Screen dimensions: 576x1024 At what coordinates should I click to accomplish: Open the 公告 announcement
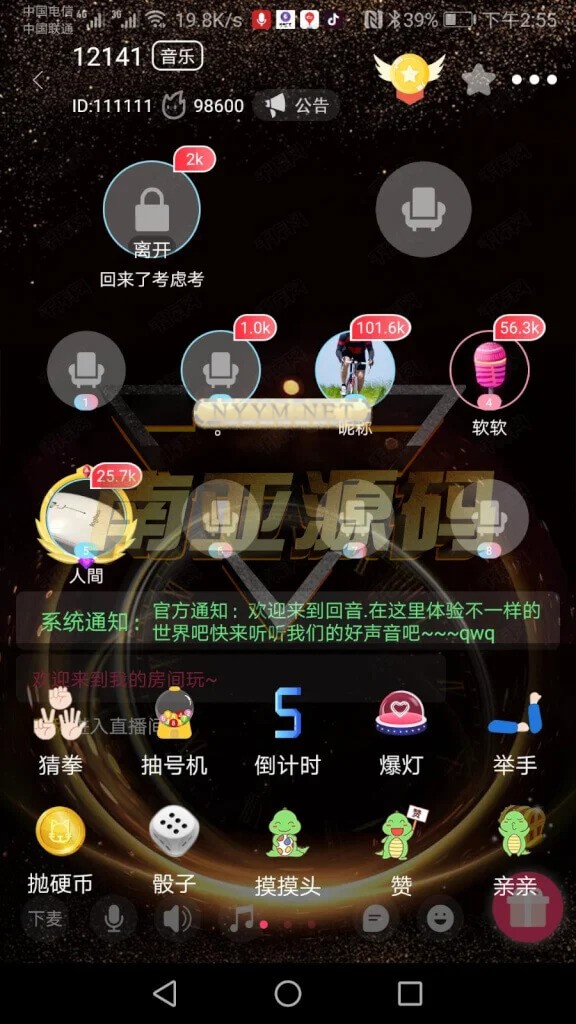(296, 105)
